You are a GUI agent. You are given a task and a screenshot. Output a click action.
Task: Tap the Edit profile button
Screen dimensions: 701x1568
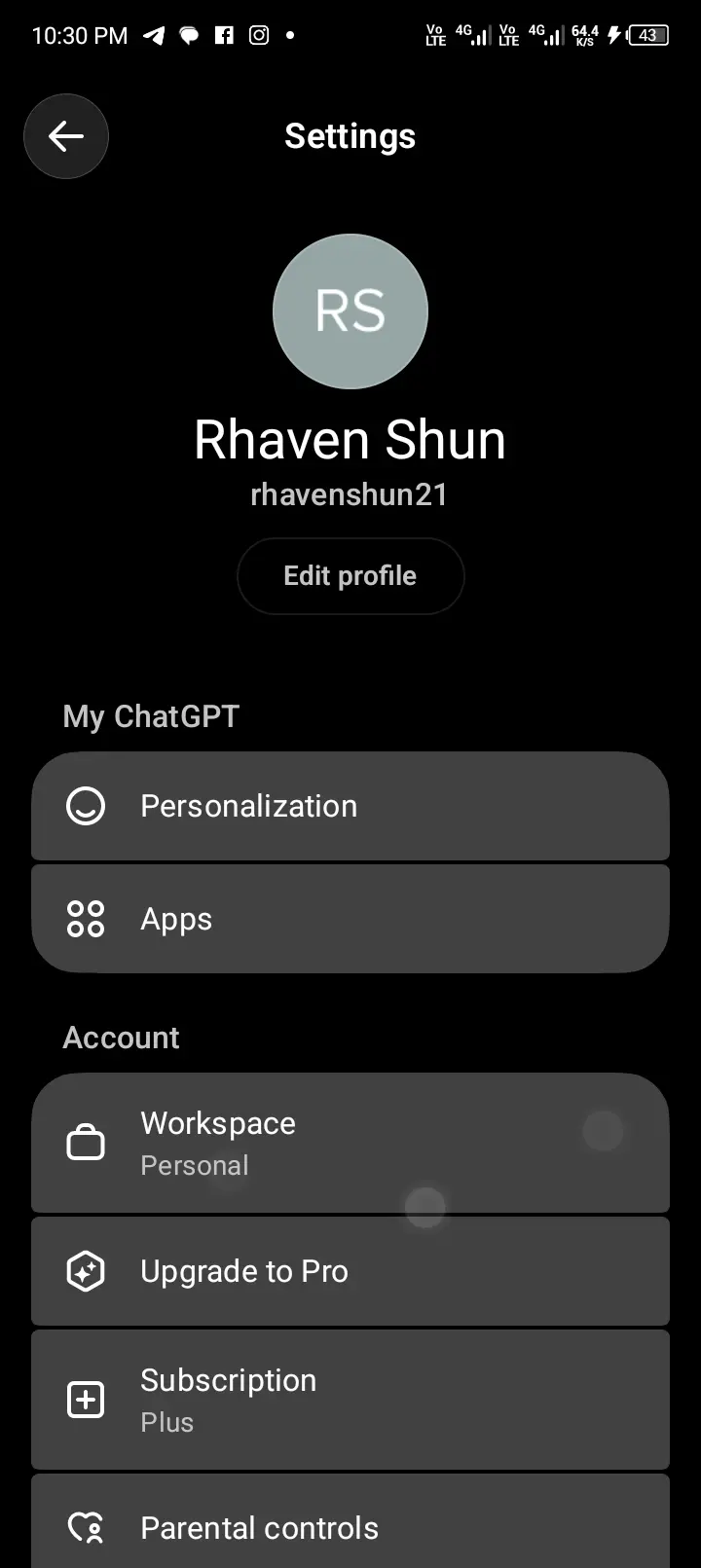(350, 576)
